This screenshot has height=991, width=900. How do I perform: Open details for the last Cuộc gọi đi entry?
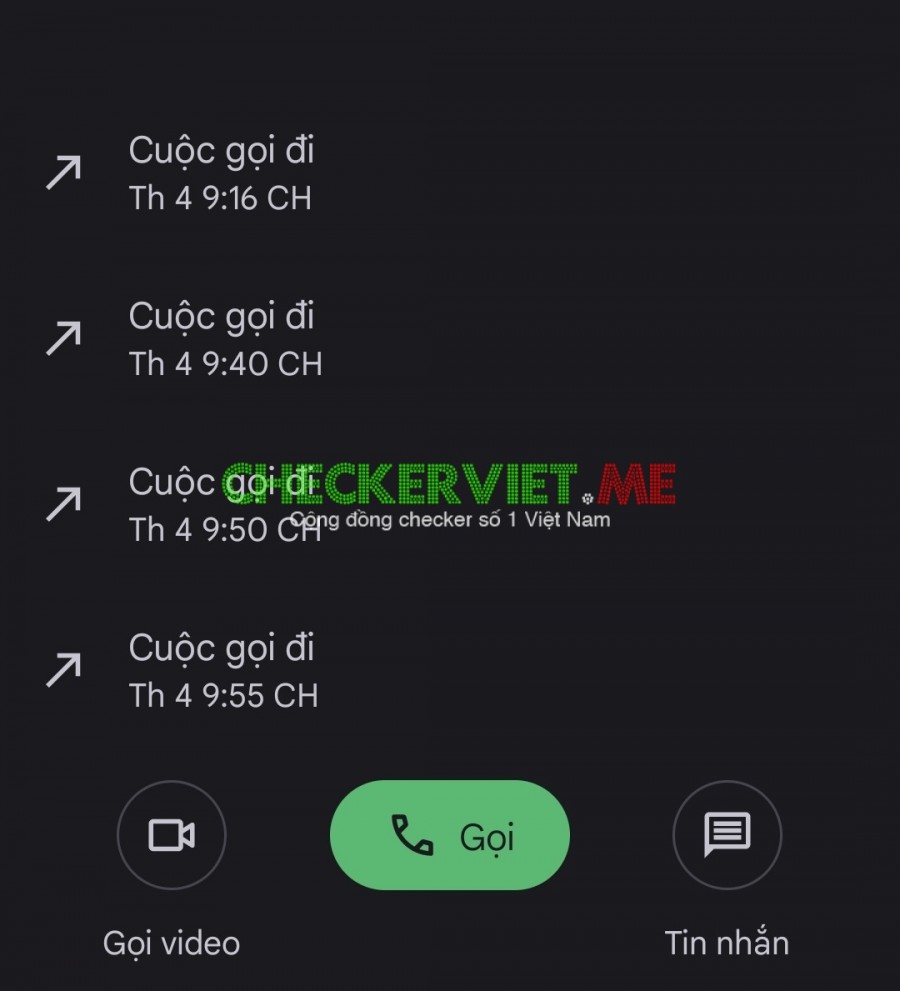coord(222,648)
